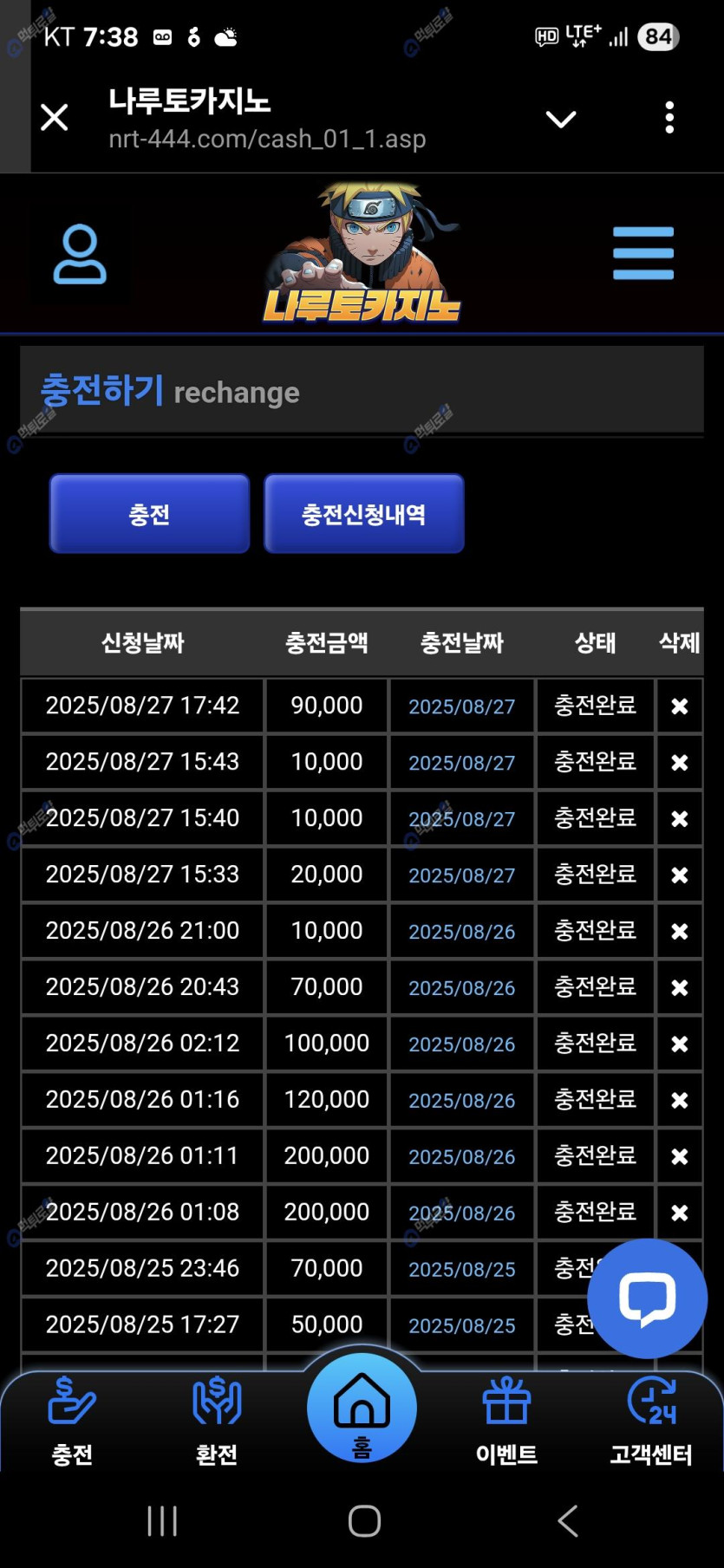Open the browser overflow menu
This screenshot has width=724, height=1568.
669,118
